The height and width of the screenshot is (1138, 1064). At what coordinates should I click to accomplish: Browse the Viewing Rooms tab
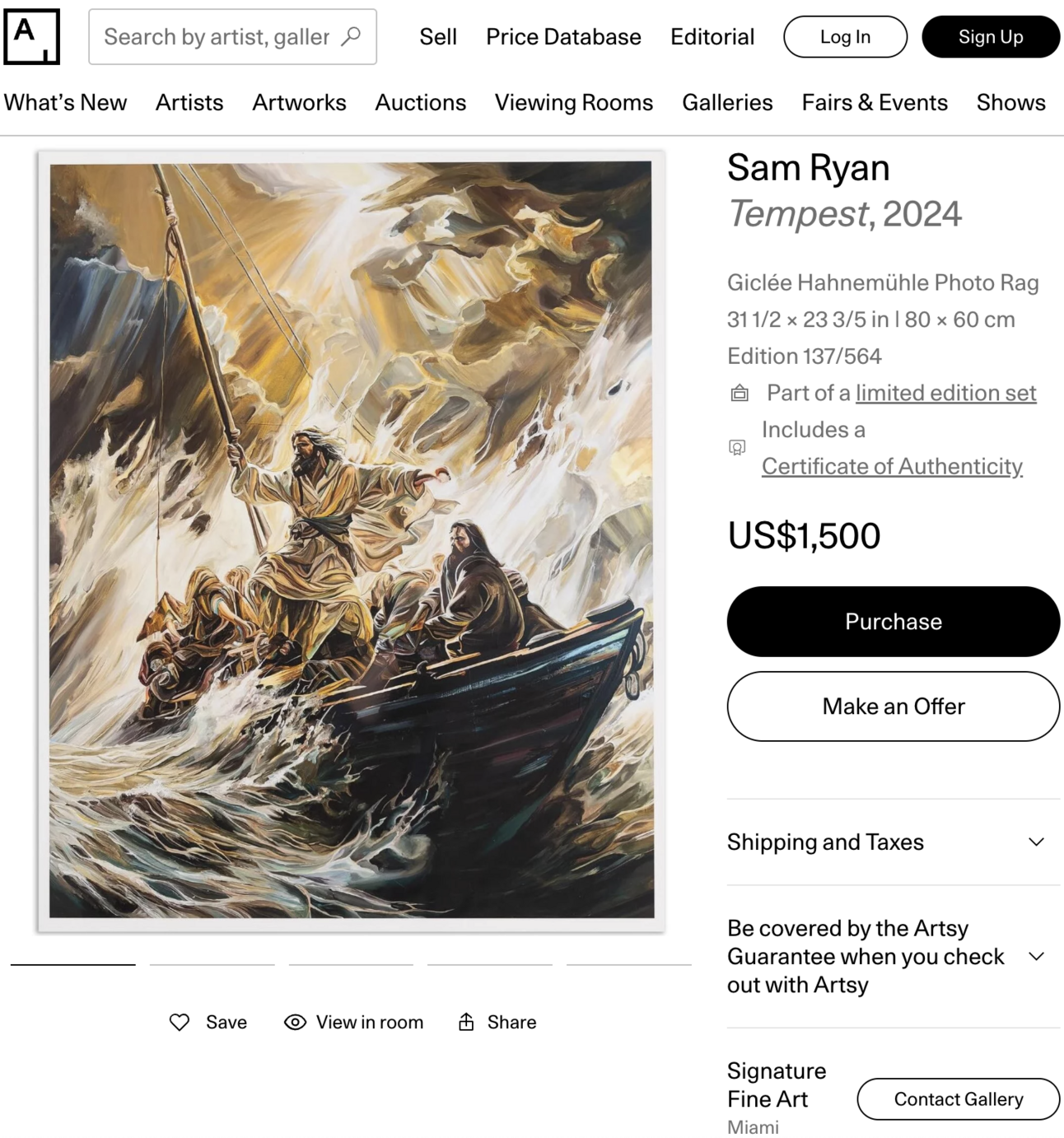click(573, 103)
